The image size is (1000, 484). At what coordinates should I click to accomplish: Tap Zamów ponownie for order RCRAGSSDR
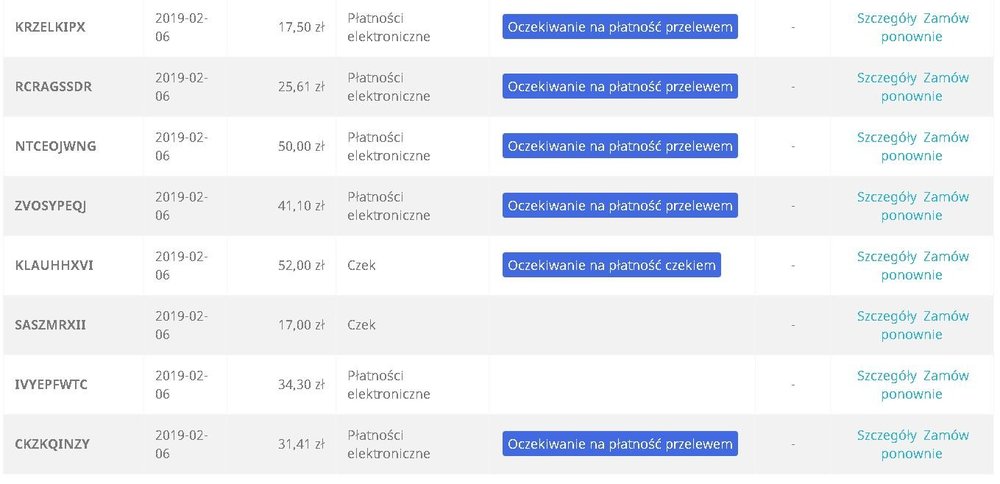[x=945, y=77]
